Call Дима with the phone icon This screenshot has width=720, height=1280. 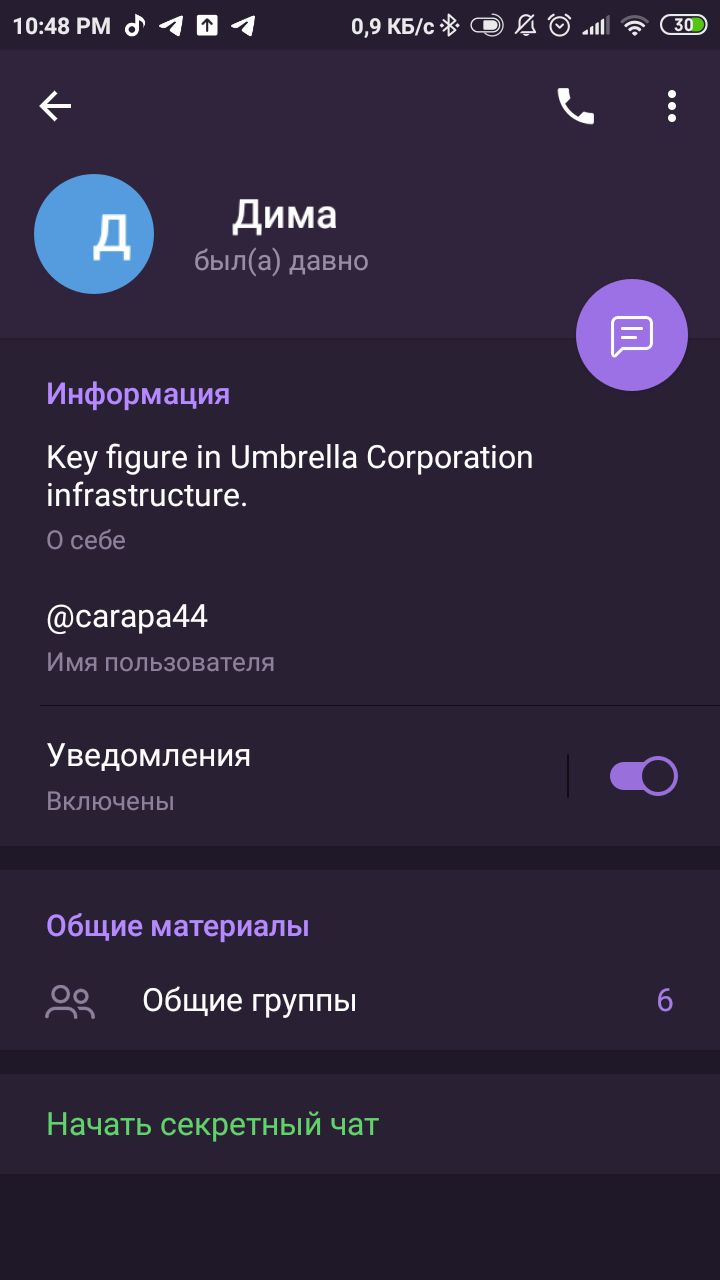coord(575,106)
